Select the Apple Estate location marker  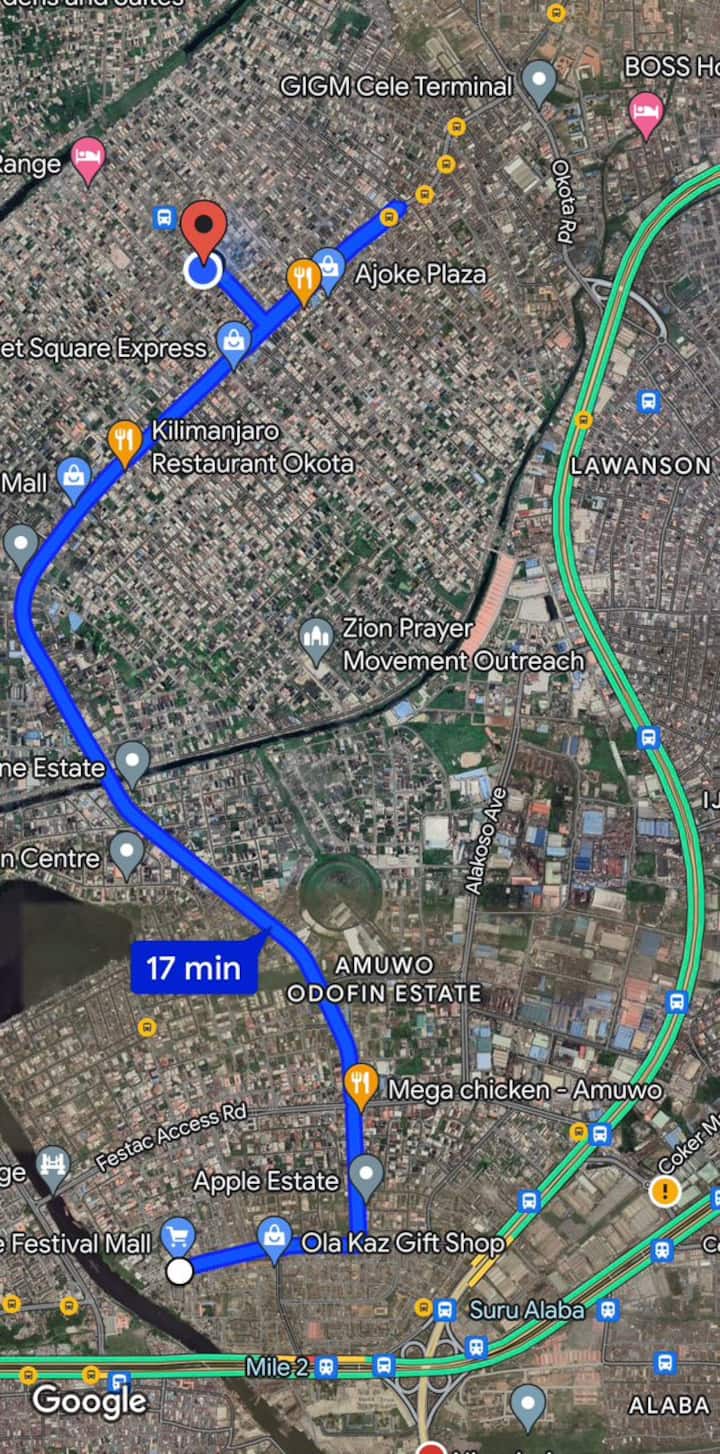367,1174
